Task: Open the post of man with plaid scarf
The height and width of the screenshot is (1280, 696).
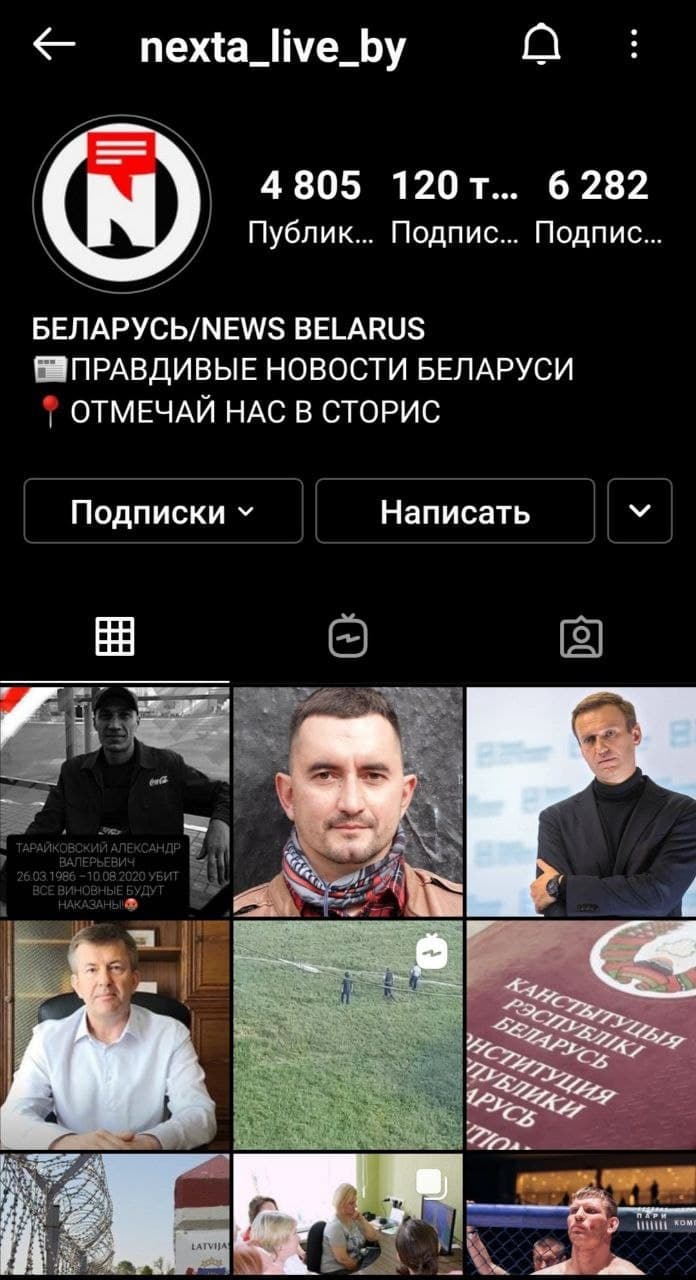Action: click(348, 801)
